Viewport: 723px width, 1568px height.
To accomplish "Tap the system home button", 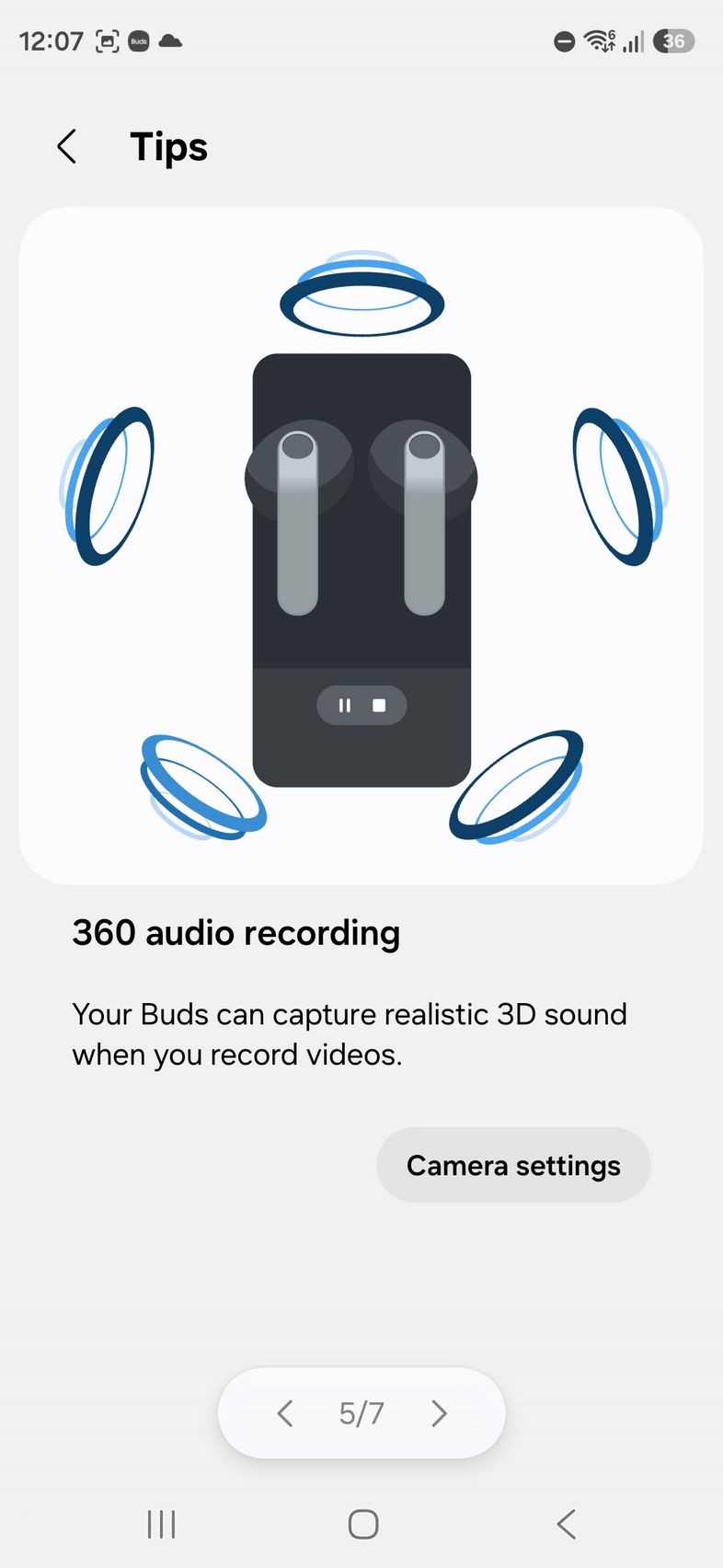I will coord(362,1524).
